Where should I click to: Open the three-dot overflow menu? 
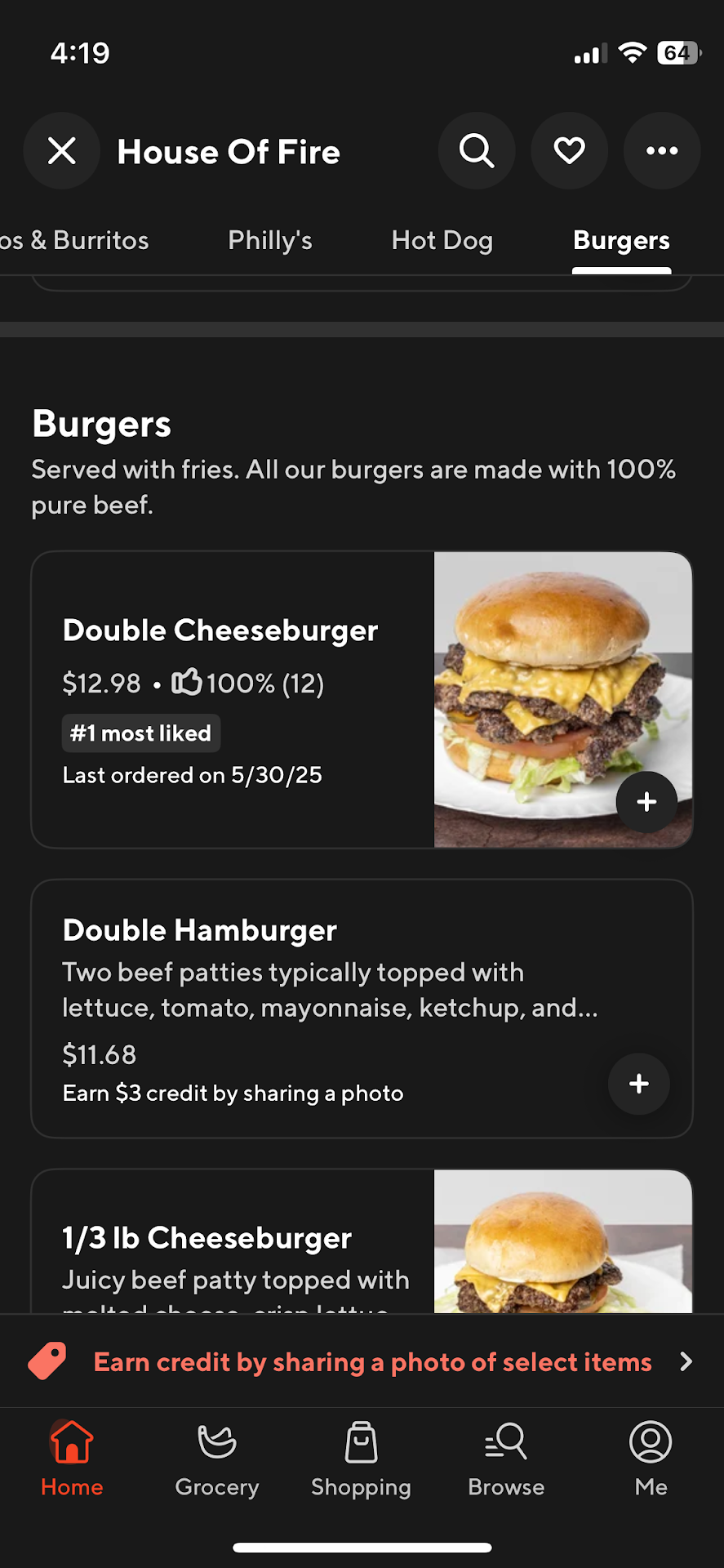click(662, 151)
